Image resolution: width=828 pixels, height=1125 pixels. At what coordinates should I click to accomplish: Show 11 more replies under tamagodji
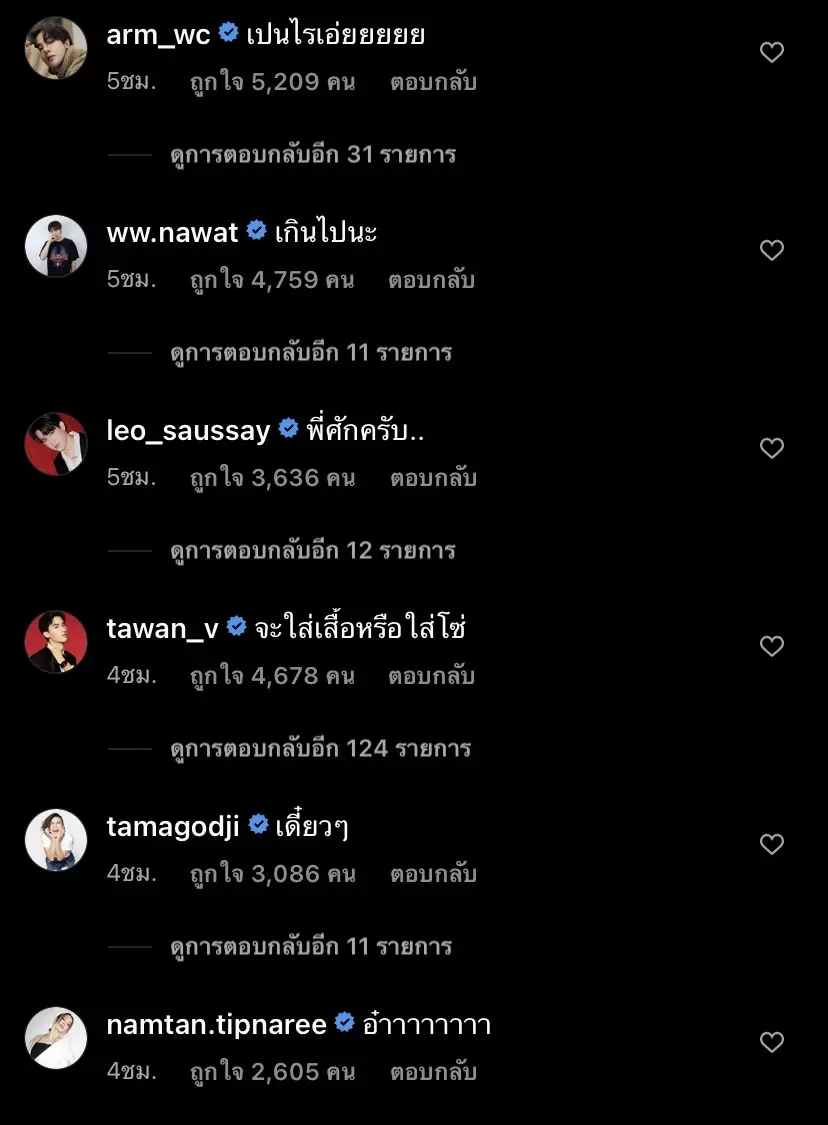click(312, 947)
